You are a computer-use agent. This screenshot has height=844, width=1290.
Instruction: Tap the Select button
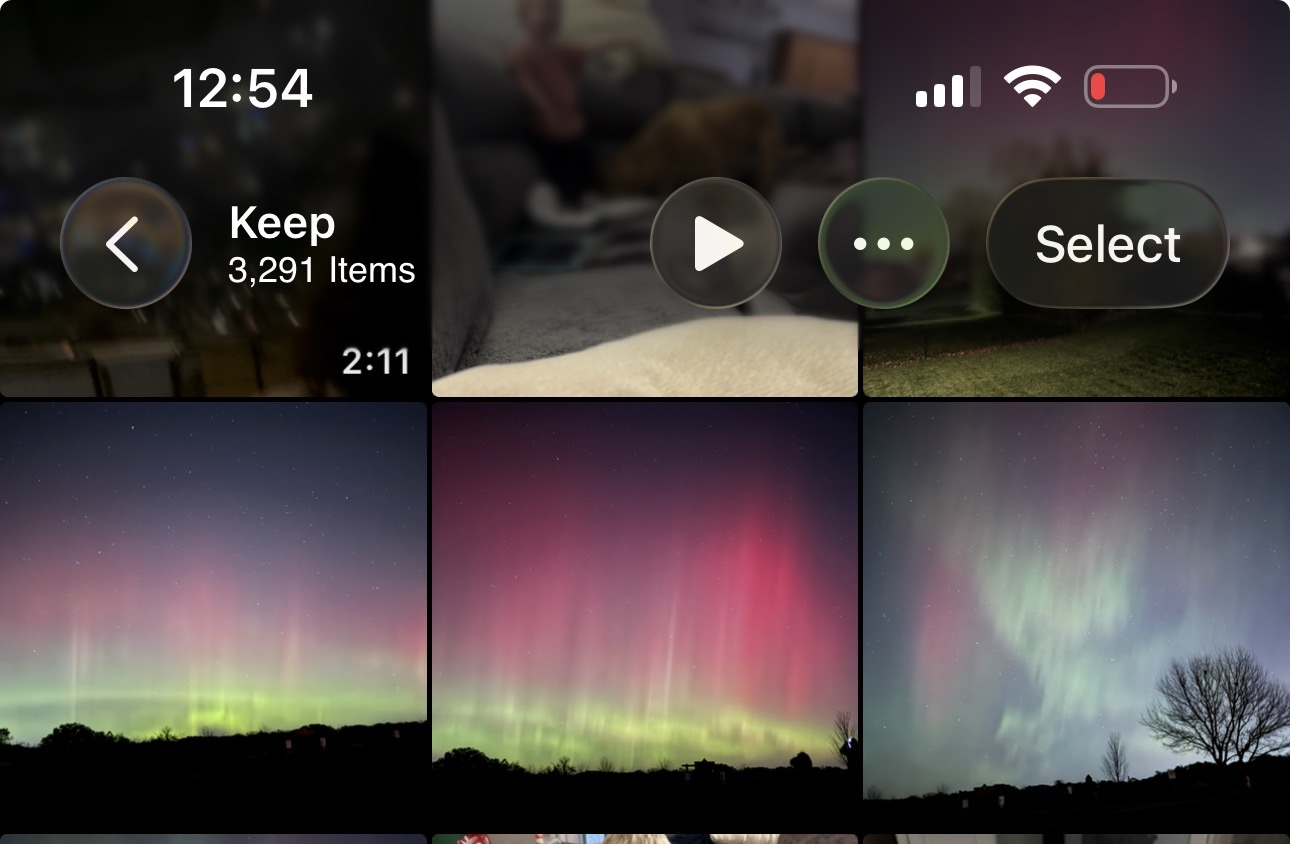(x=1107, y=244)
